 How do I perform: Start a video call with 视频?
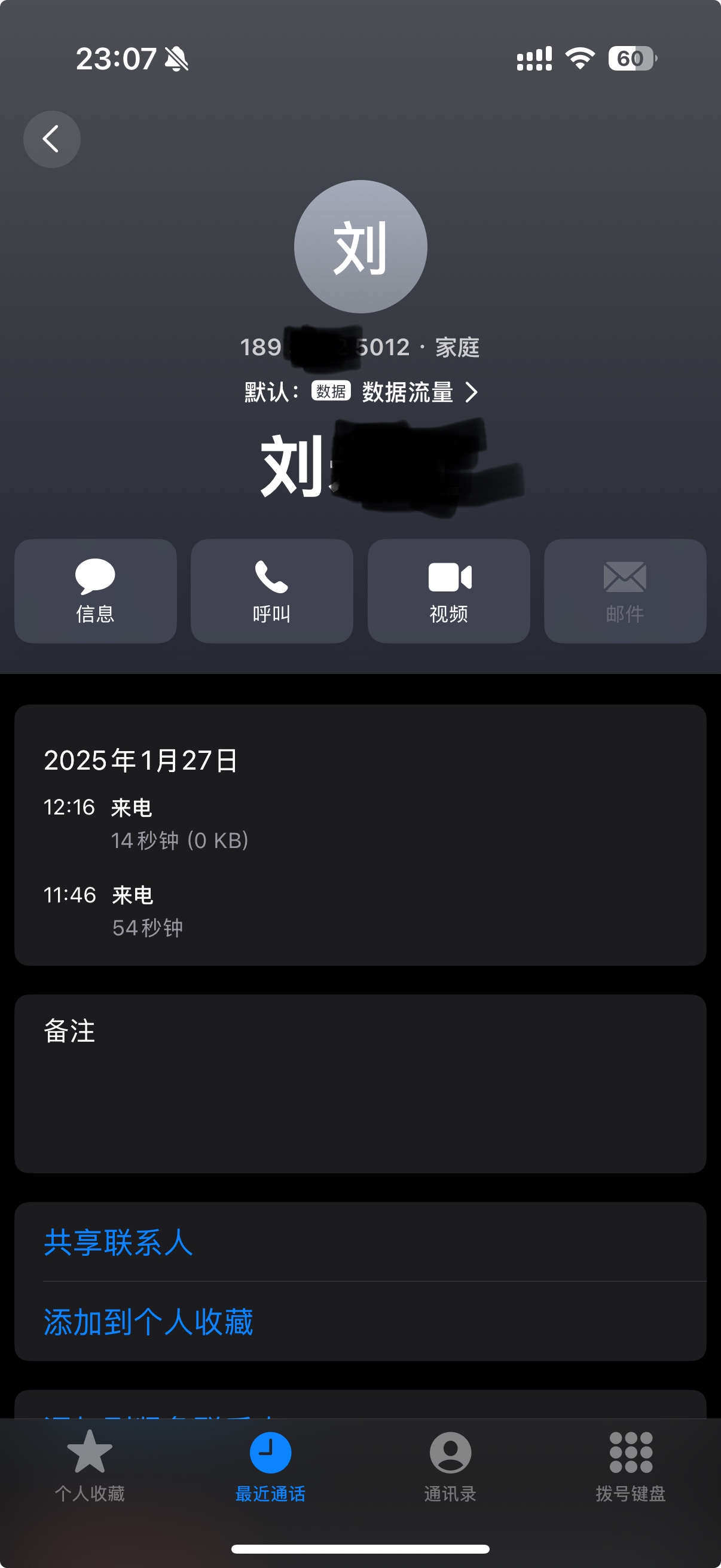[448, 590]
